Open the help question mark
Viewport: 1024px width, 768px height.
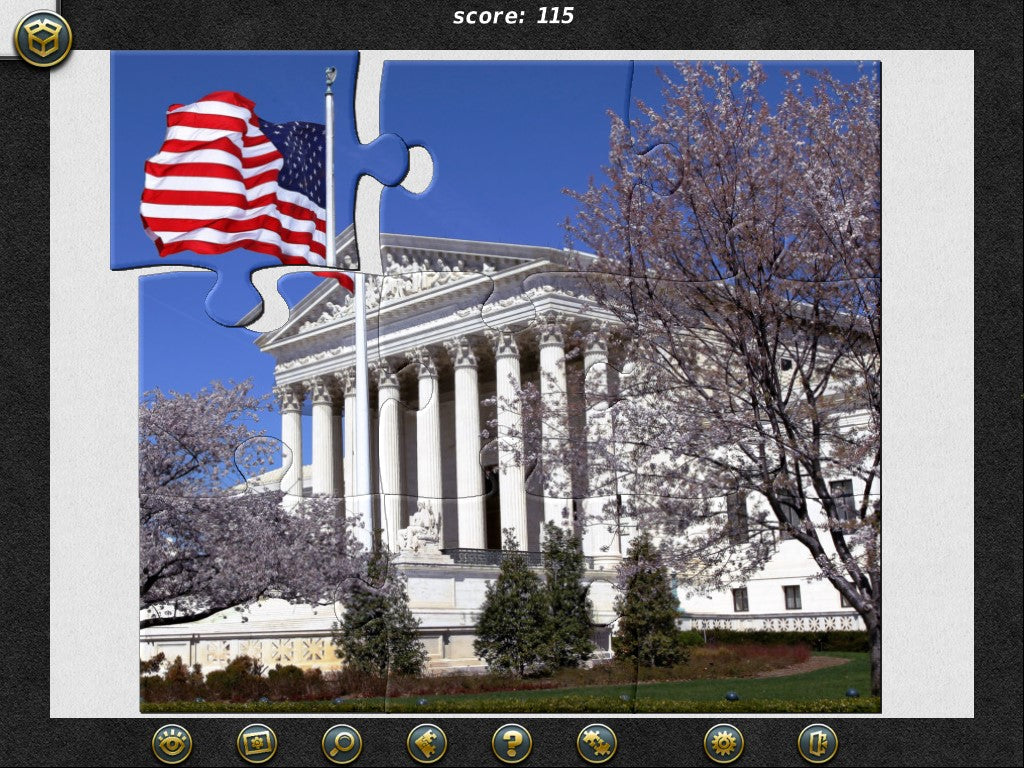512,743
